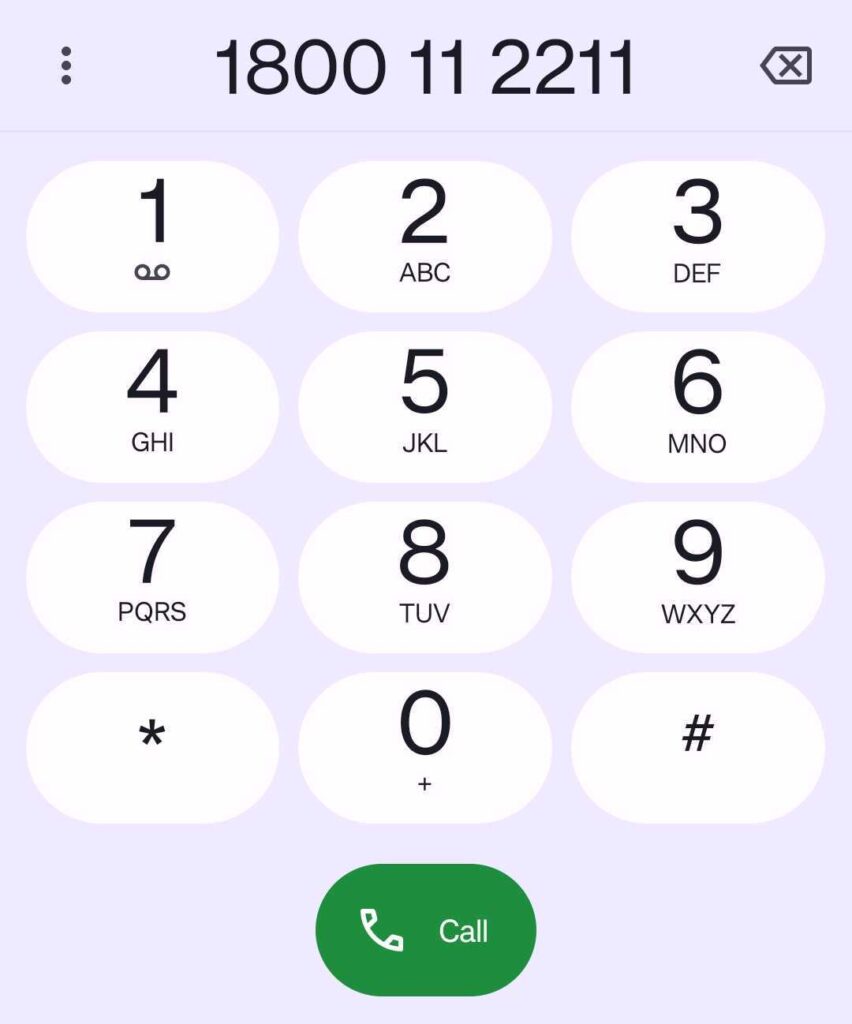852x1024 pixels.
Task: Enter the hash pound key
Action: coord(697,747)
